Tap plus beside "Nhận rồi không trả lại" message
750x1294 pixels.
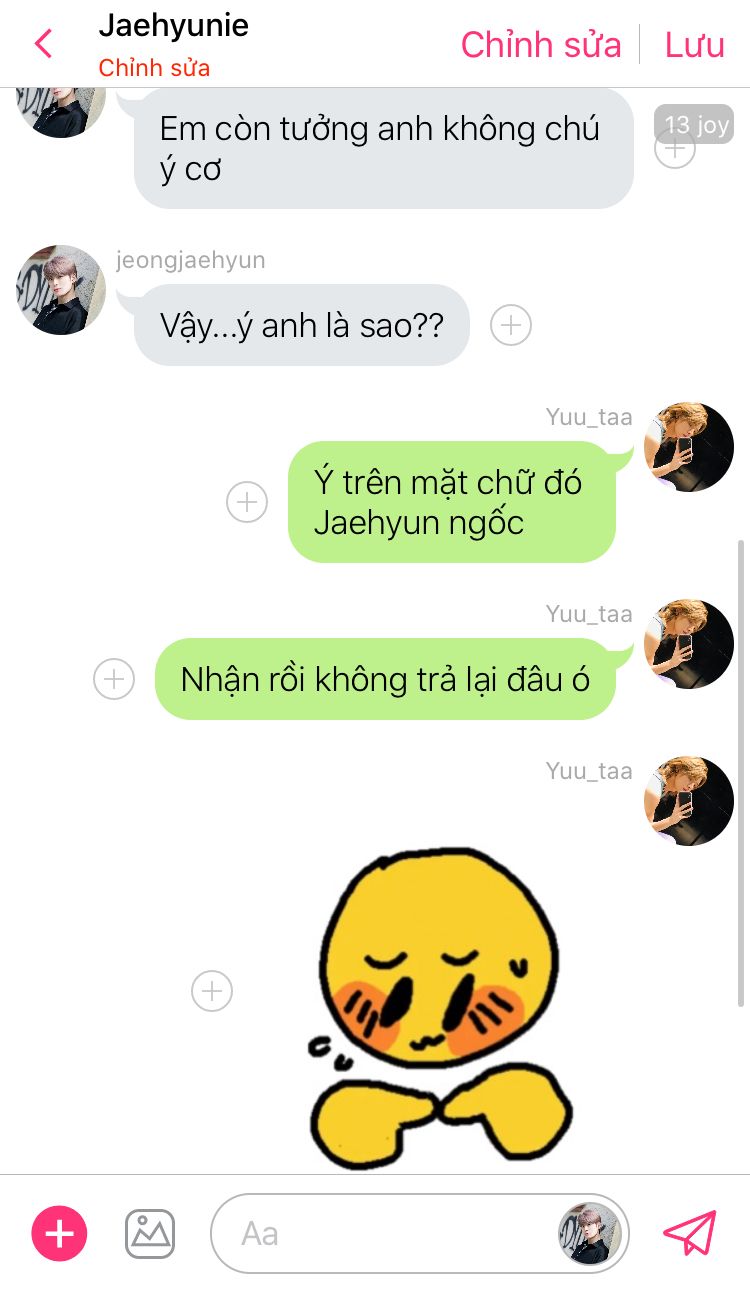(114, 678)
